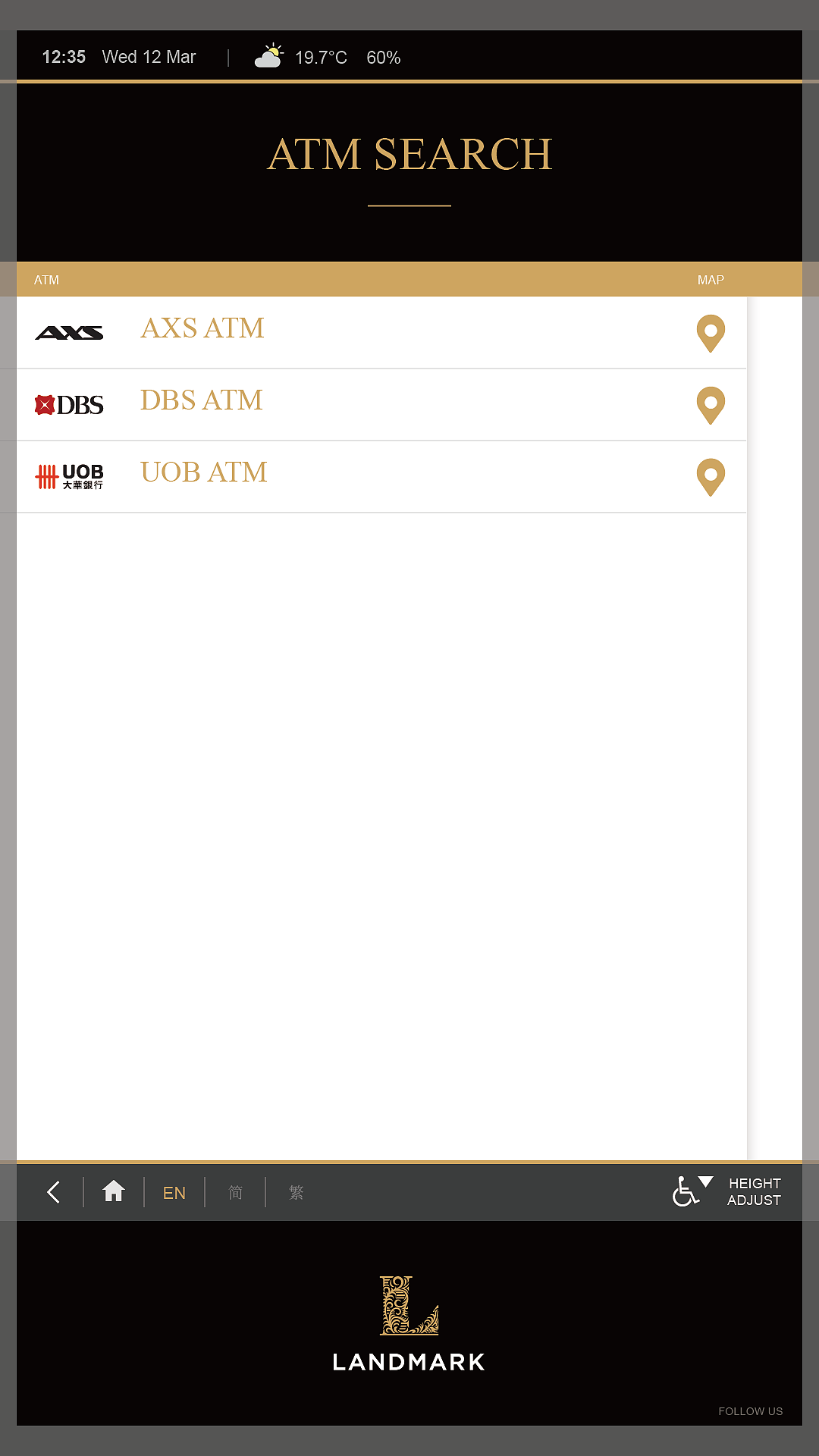Screen dimensions: 819x1456
Task: Switch to Simplified Chinese 简
Action: click(236, 1193)
